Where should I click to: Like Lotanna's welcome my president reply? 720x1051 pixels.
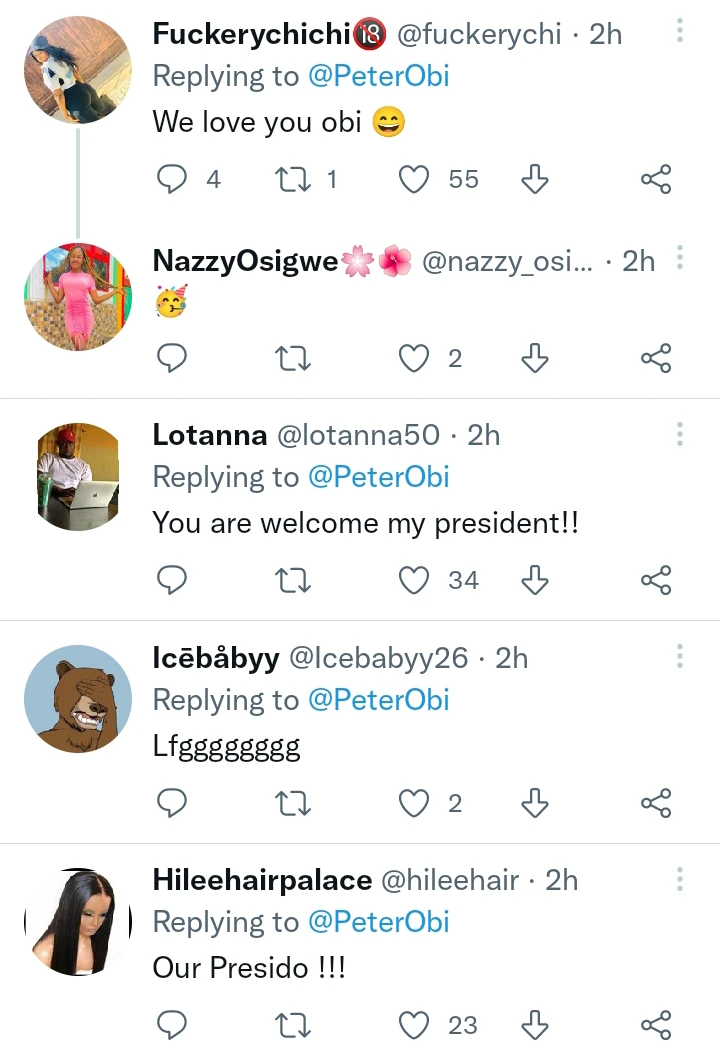click(414, 580)
